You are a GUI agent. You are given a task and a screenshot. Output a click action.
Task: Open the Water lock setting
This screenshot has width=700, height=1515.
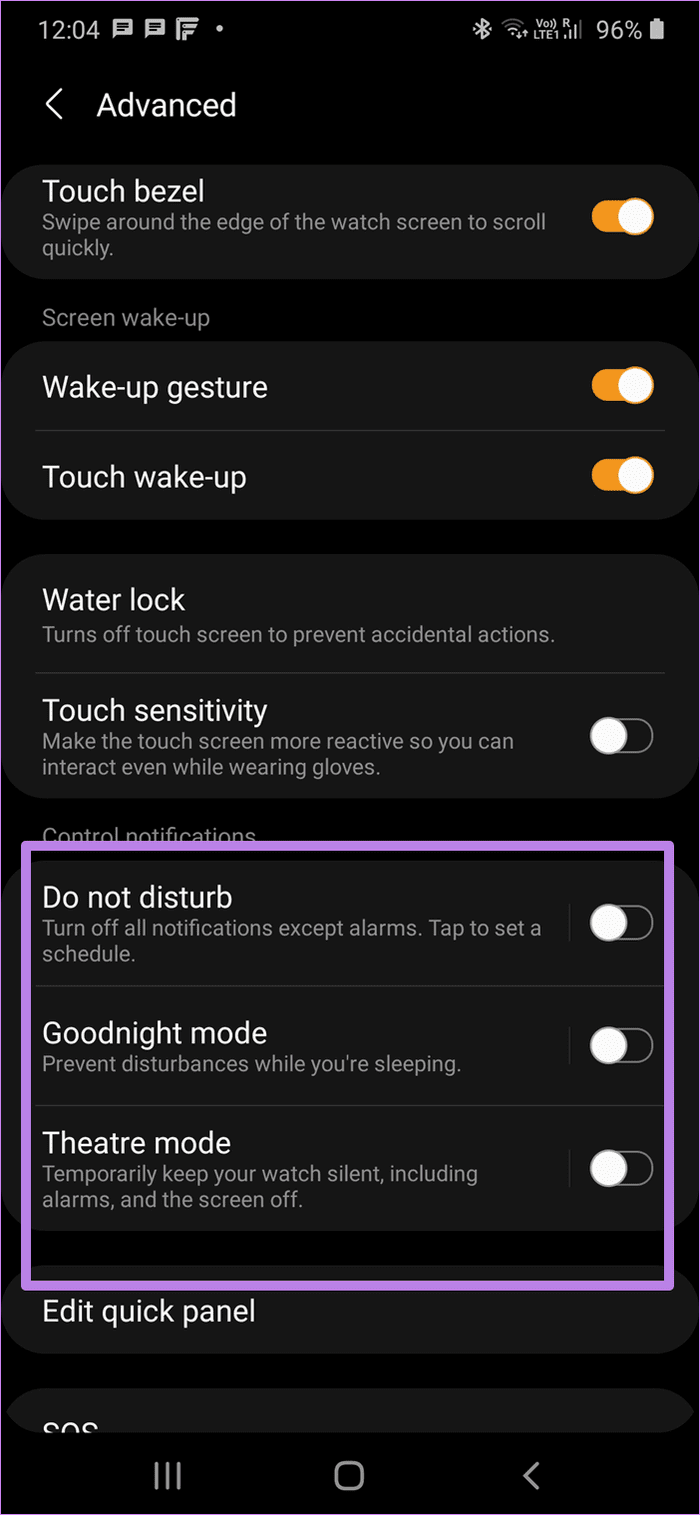tap(350, 615)
